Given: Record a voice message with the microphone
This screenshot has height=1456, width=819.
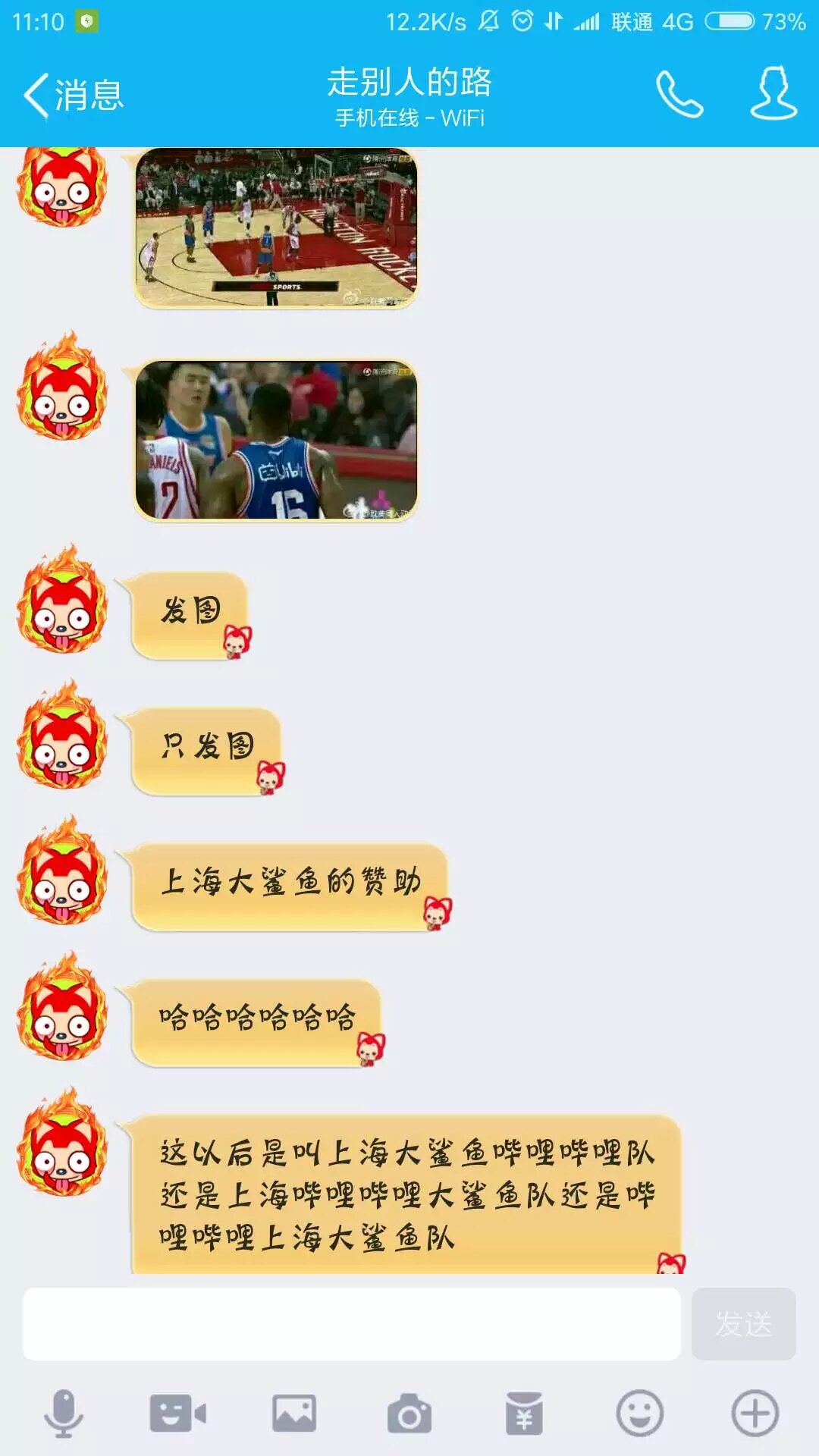Looking at the screenshot, I should [x=64, y=1414].
